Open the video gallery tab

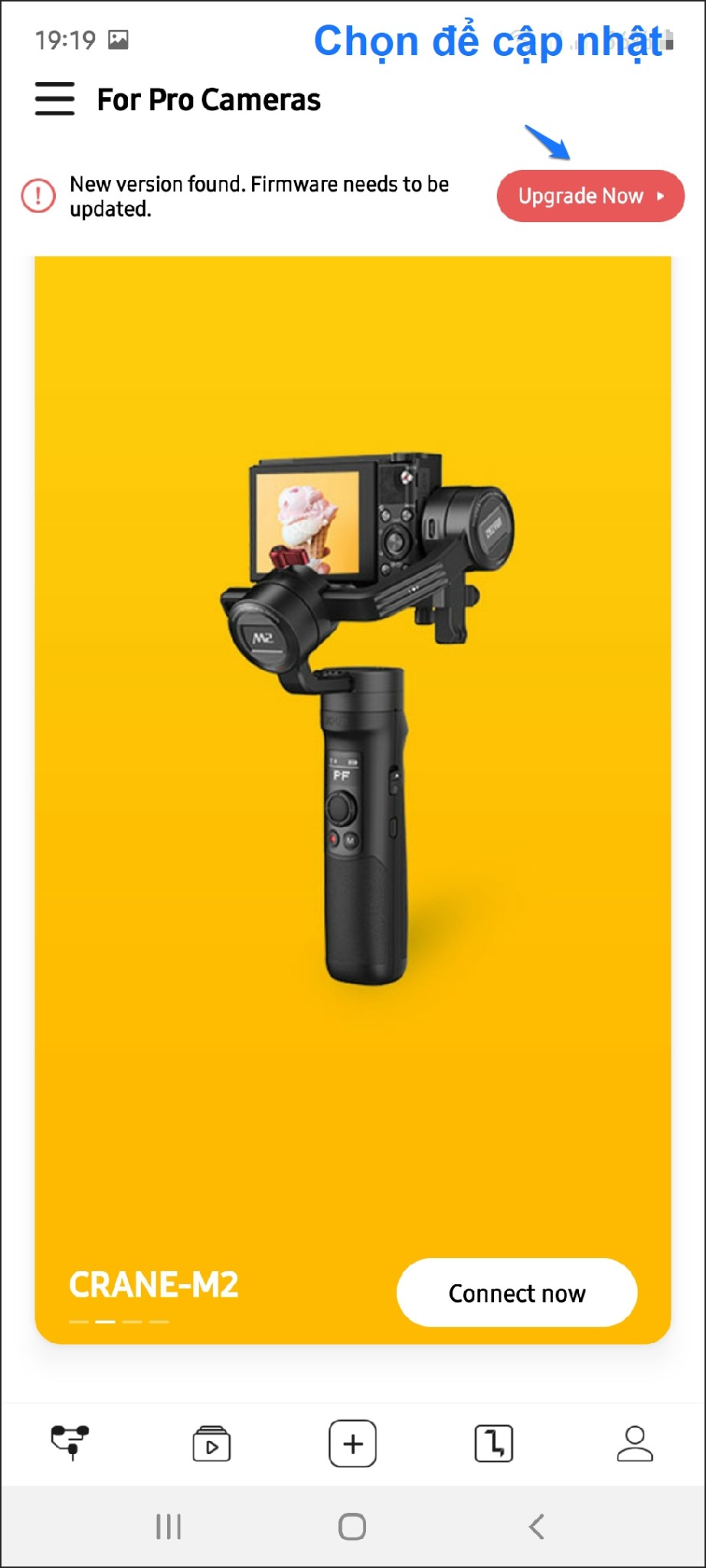[x=211, y=1444]
